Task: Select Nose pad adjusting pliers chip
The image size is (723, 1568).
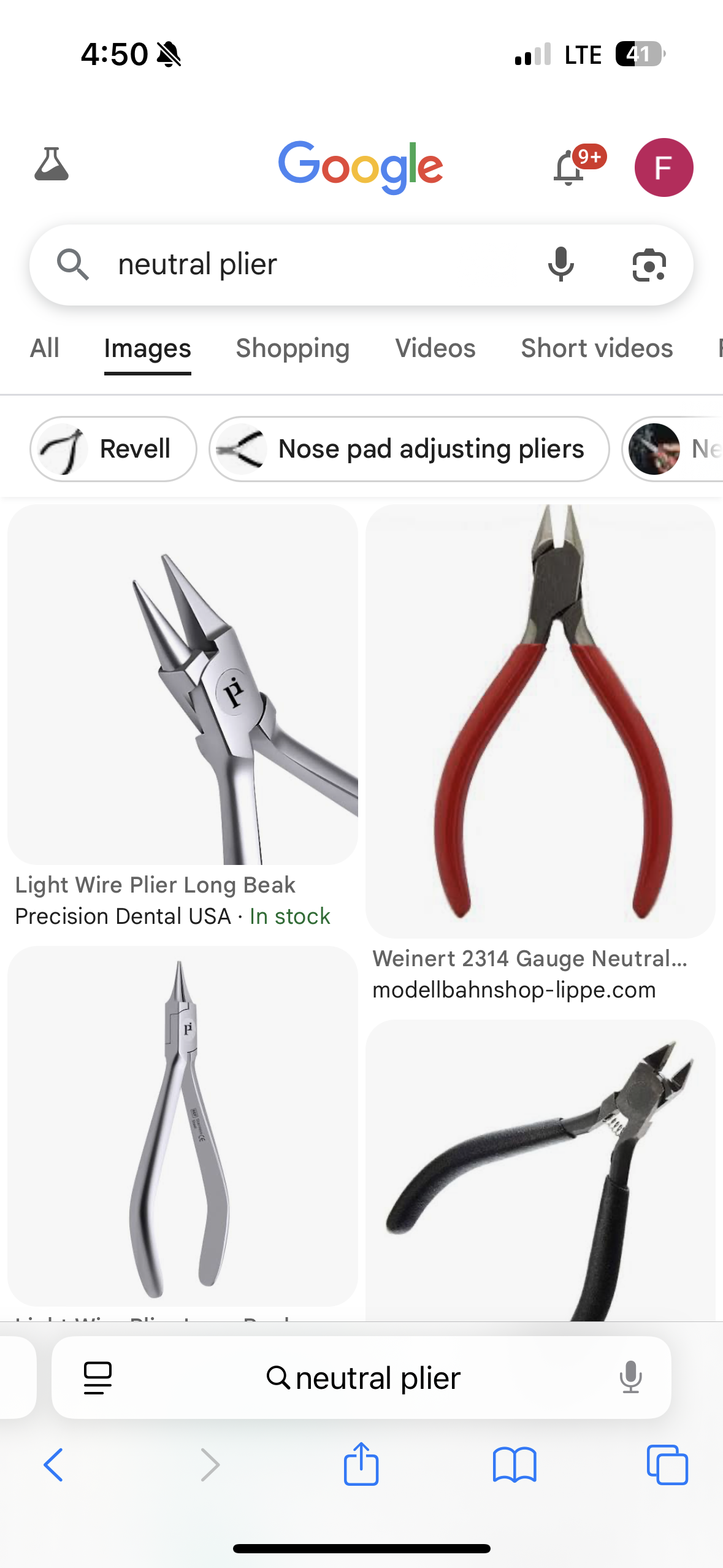Action: tap(409, 449)
